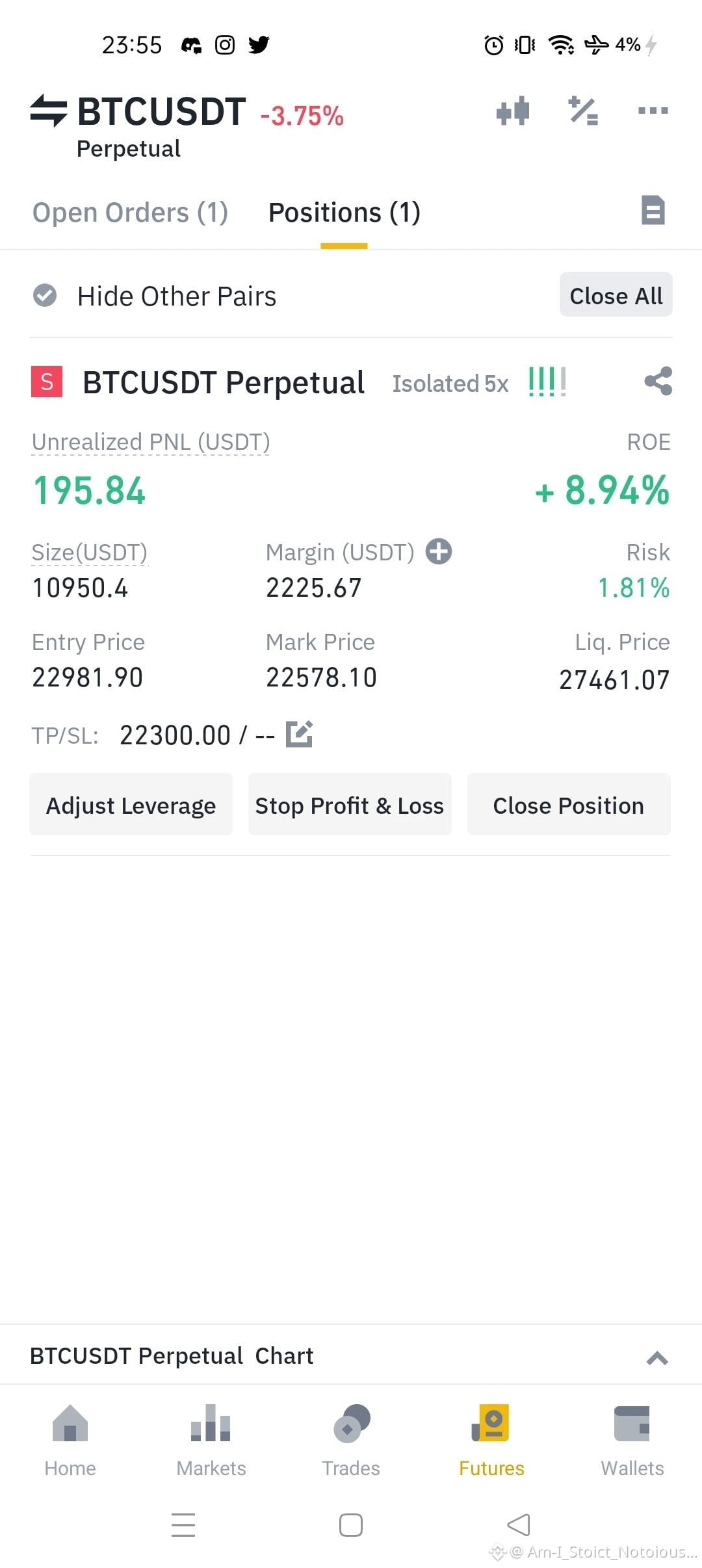702x1568 pixels.
Task: Open the candlestick chart icon
Action: coord(513,111)
